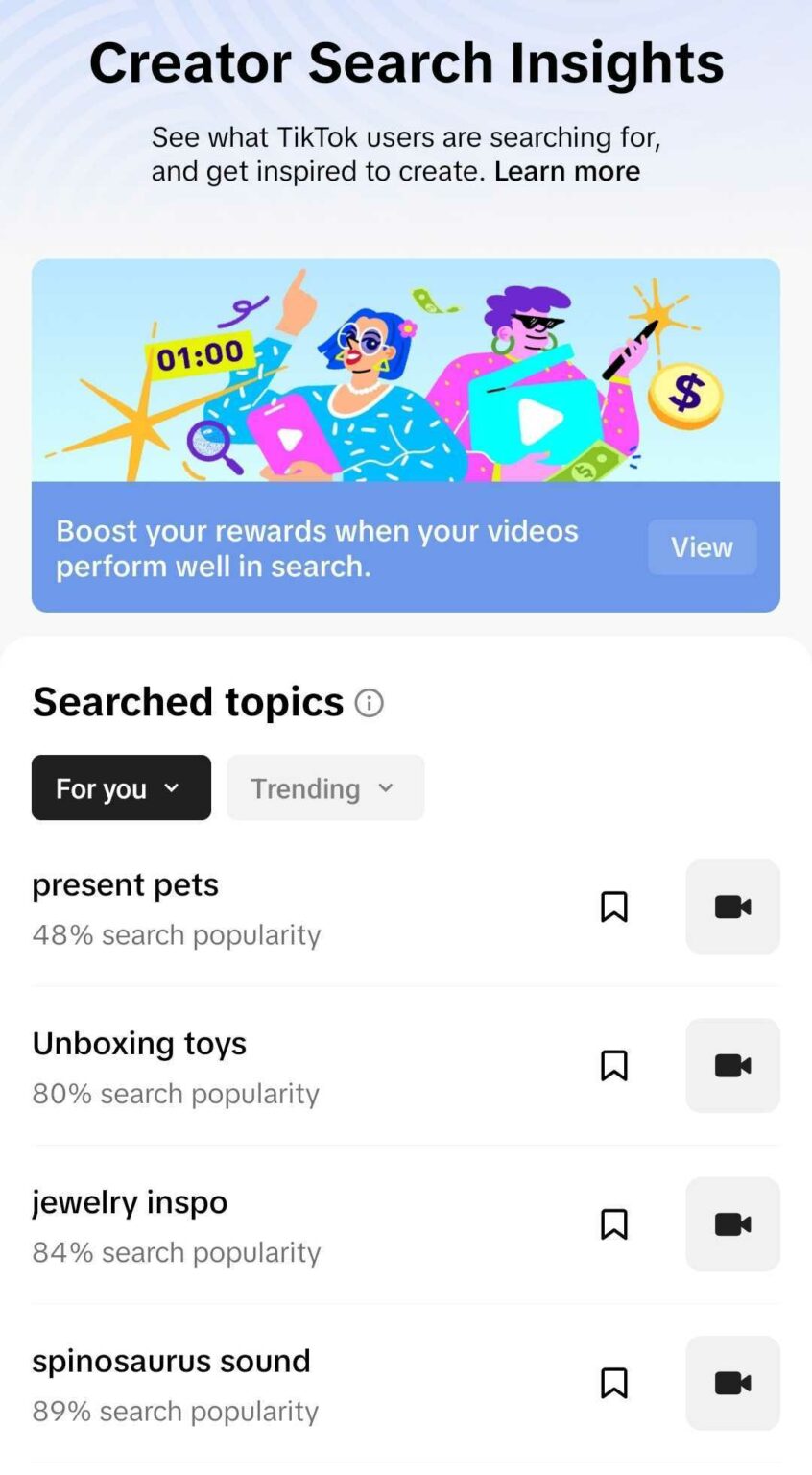This screenshot has width=812, height=1475.
Task: View the spinosaurus sound topic details
Action: (x=171, y=1360)
